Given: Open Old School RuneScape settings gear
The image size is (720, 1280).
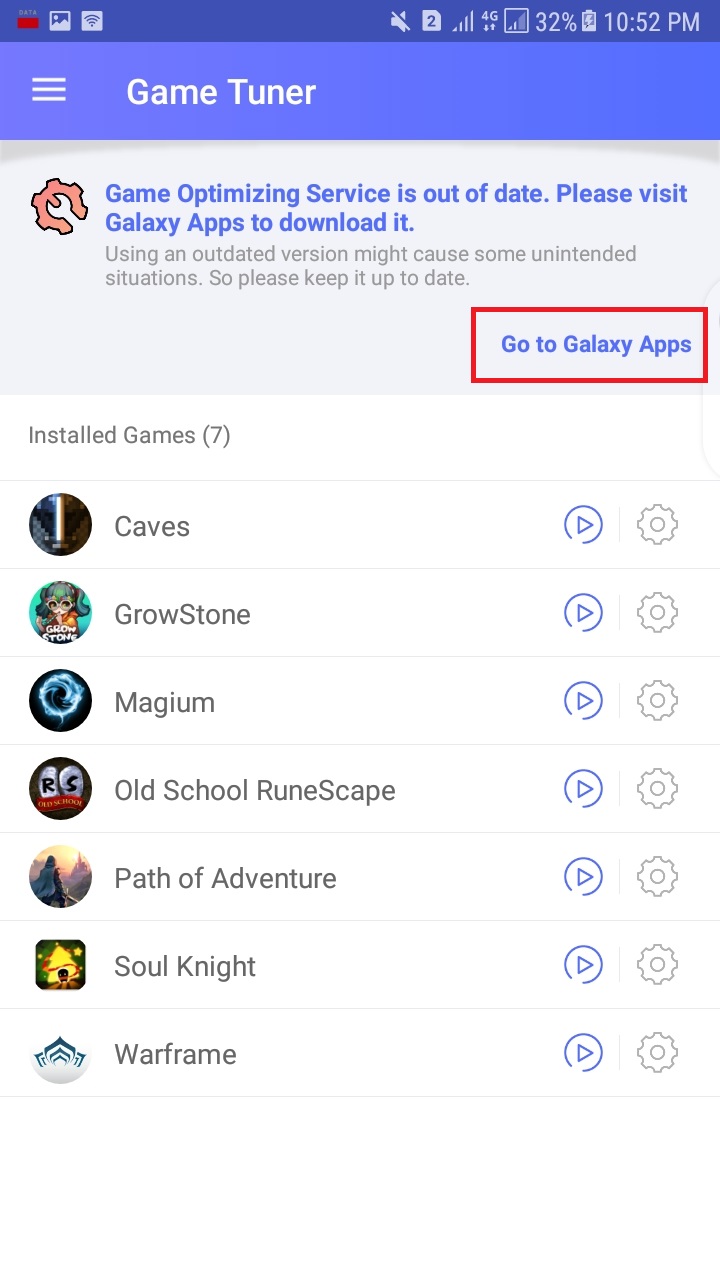Looking at the screenshot, I should click(657, 789).
